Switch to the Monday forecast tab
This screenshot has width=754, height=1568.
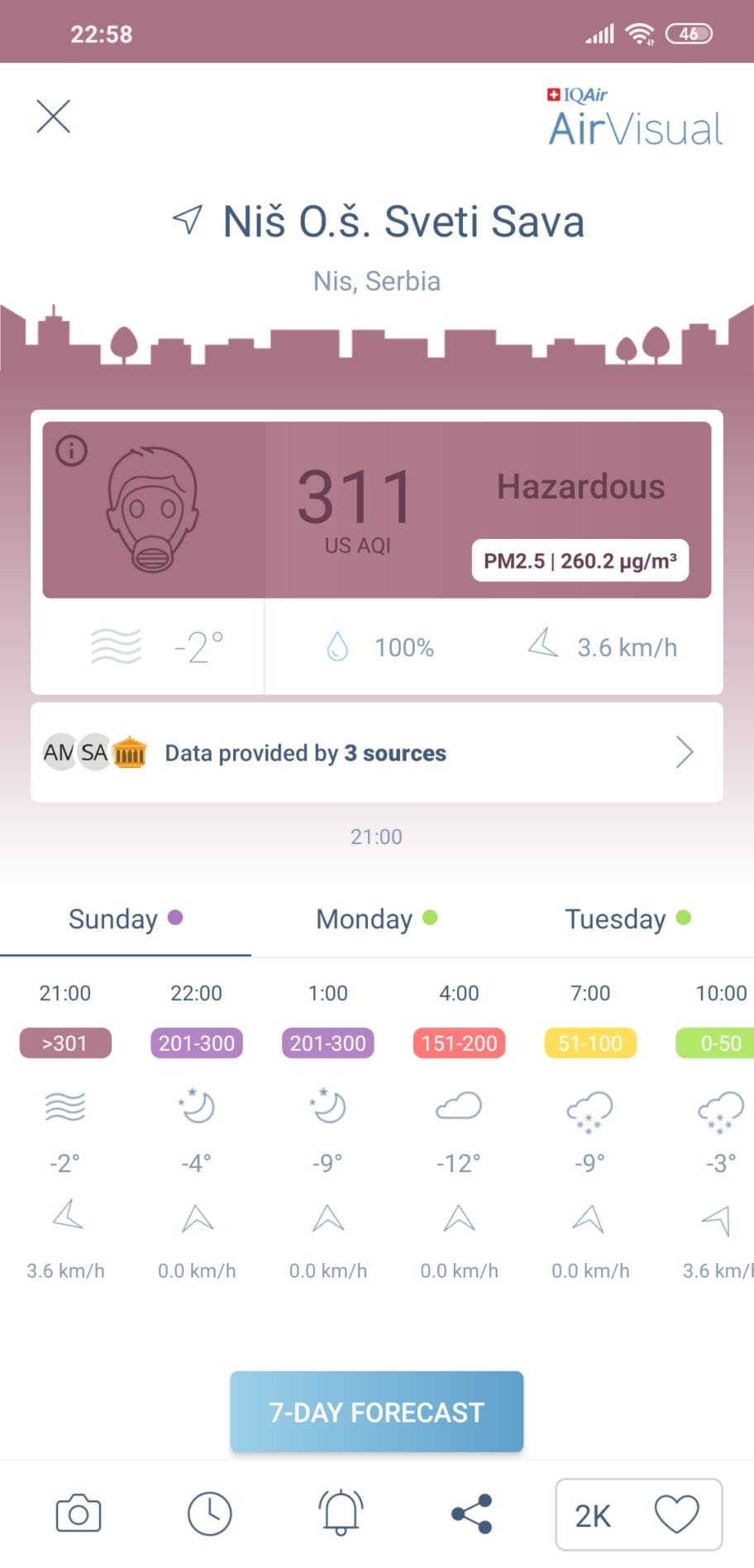click(x=376, y=919)
